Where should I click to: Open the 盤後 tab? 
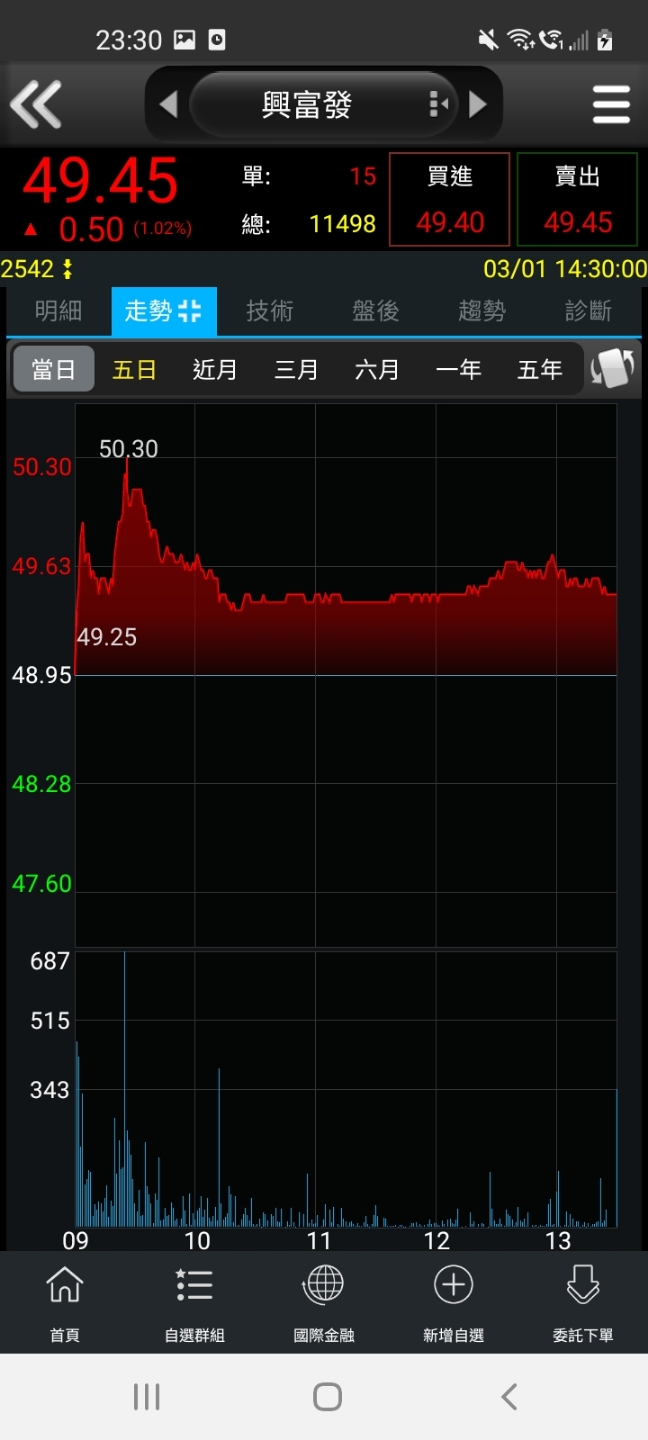(376, 311)
